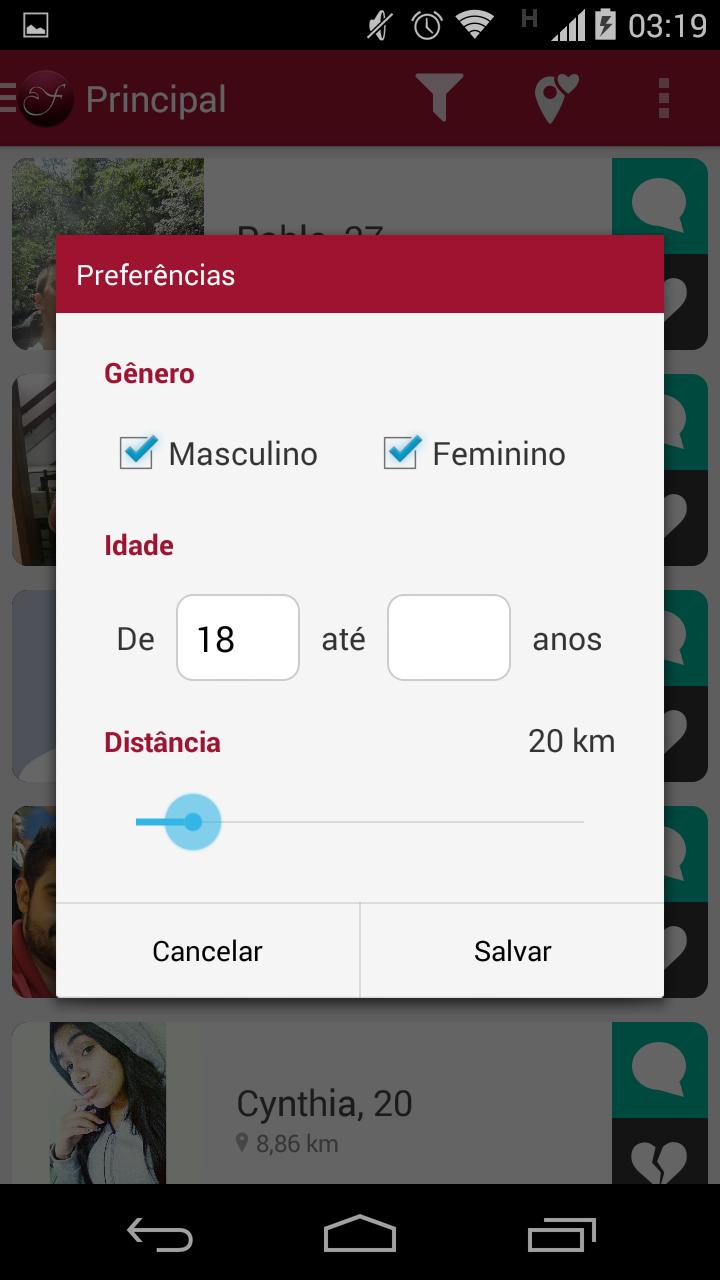Open the filter icon in the top bar
720x1280 pixels.
pyautogui.click(x=440, y=98)
